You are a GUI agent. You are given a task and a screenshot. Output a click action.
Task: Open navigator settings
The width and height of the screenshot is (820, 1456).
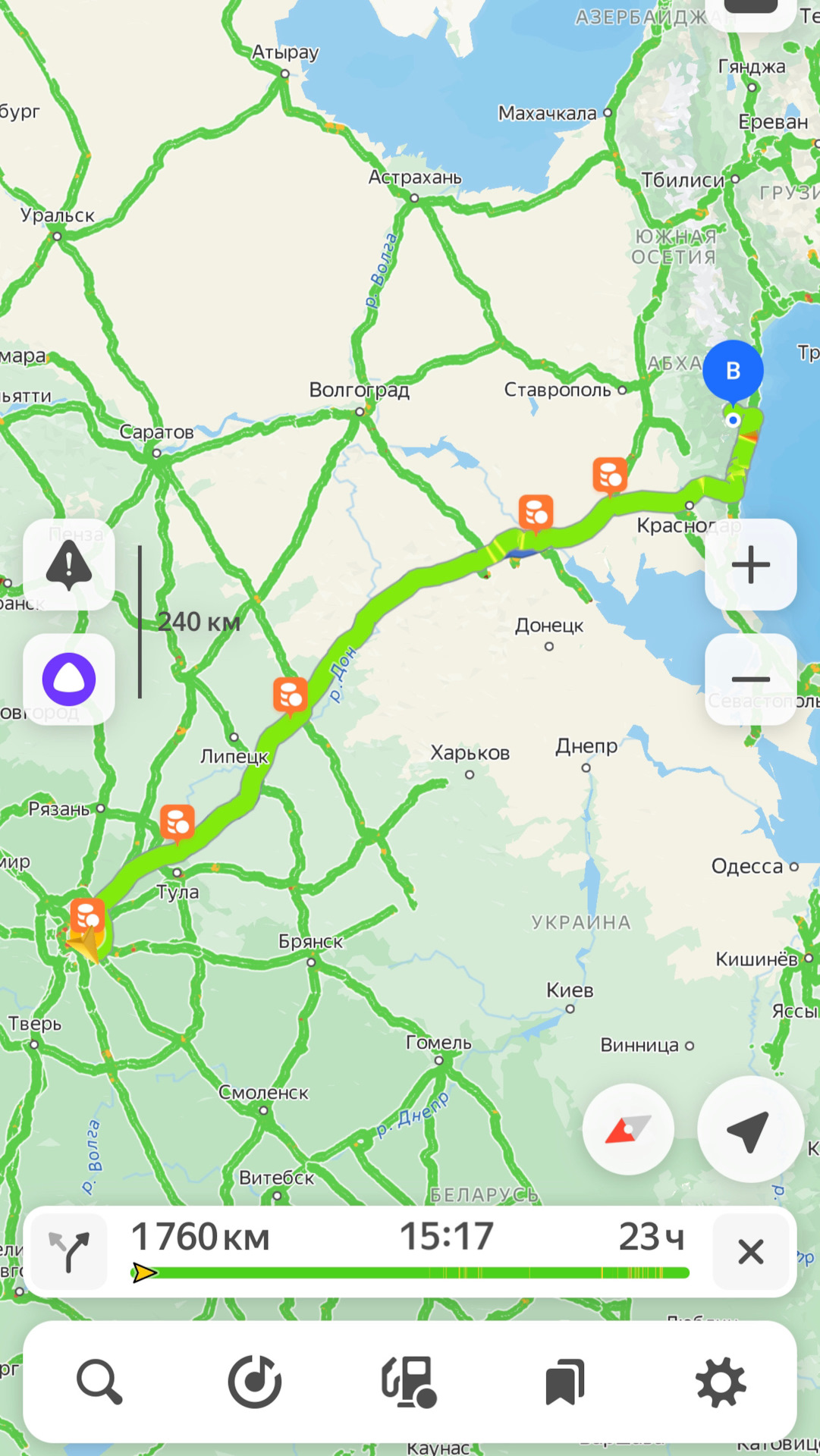[721, 1382]
